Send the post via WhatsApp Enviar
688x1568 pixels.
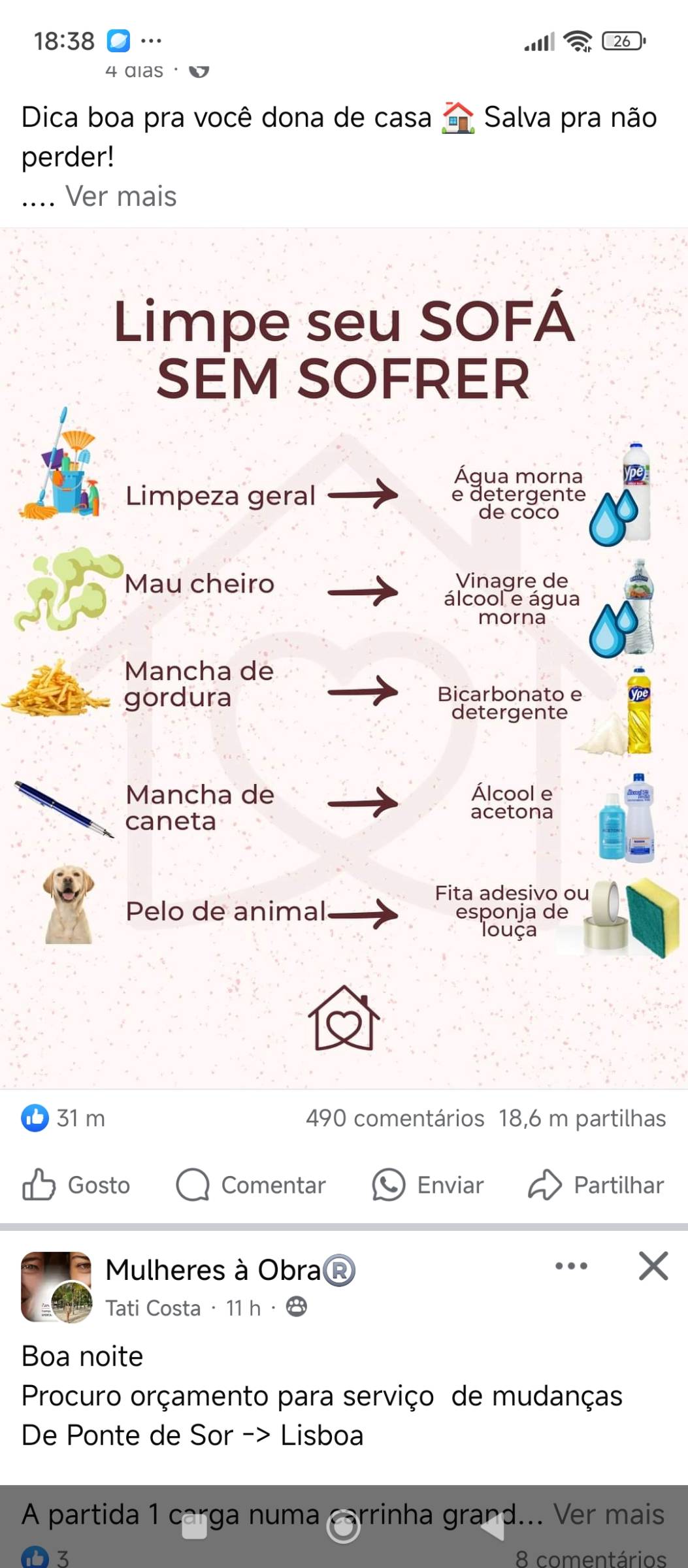(x=429, y=1184)
